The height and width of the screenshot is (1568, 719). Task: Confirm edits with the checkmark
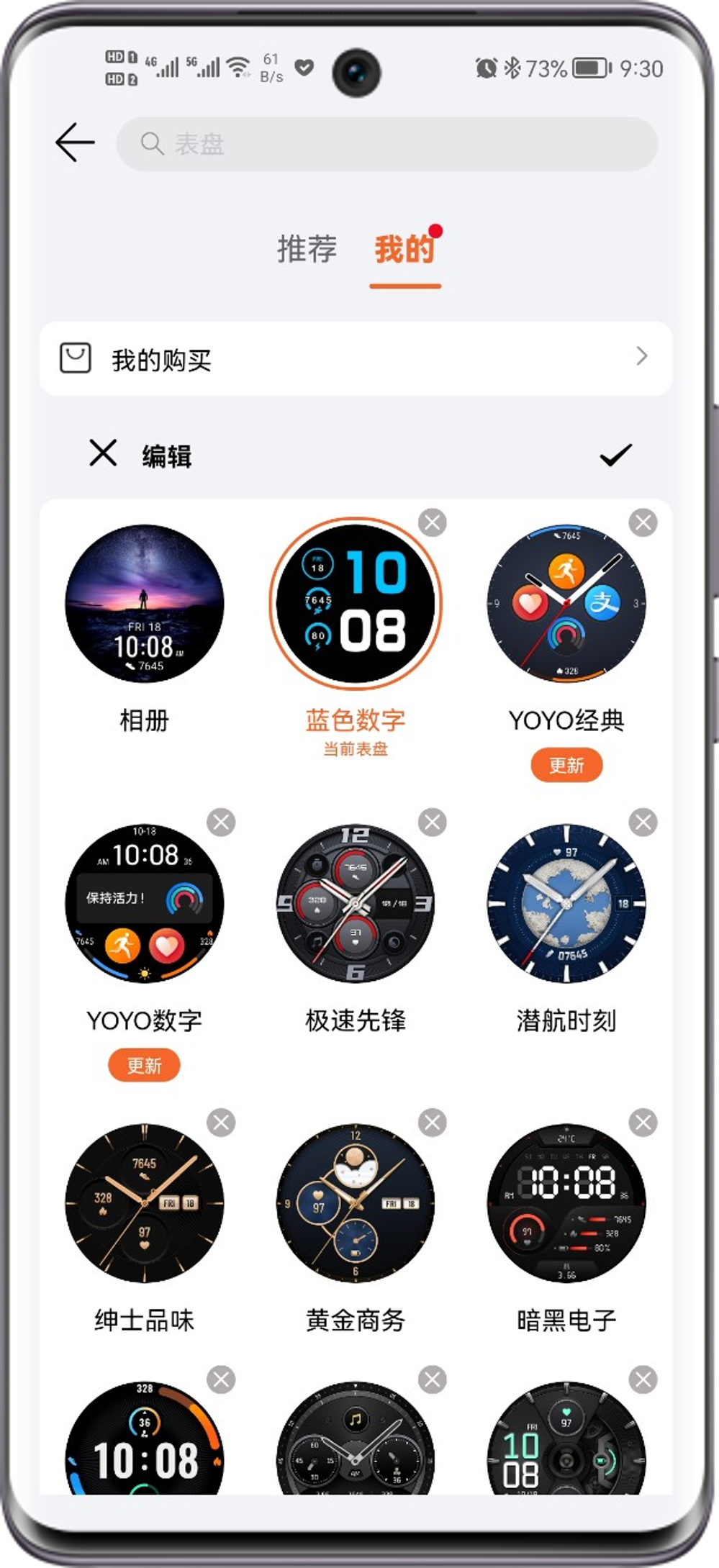615,455
